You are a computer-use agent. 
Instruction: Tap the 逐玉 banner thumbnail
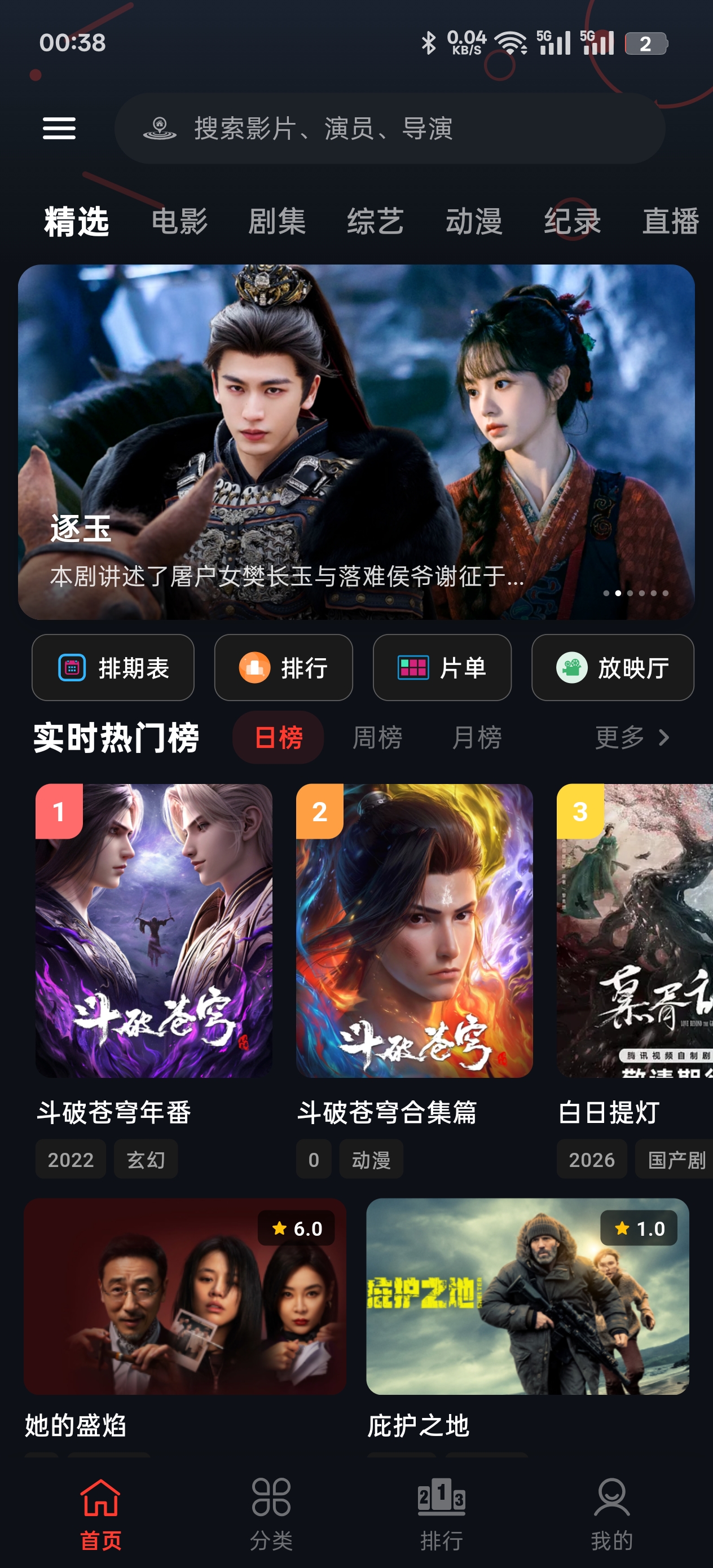click(356, 438)
